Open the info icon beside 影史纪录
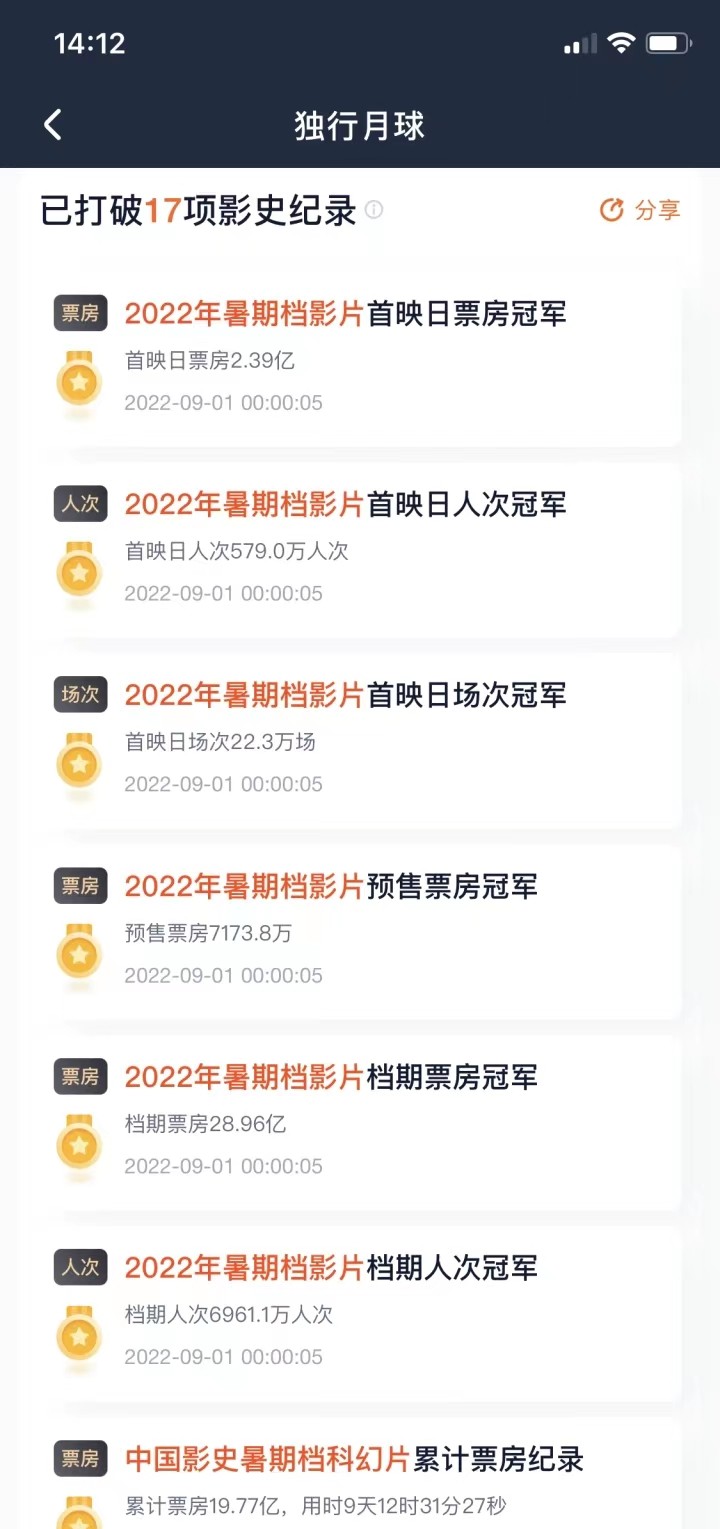 (x=374, y=210)
